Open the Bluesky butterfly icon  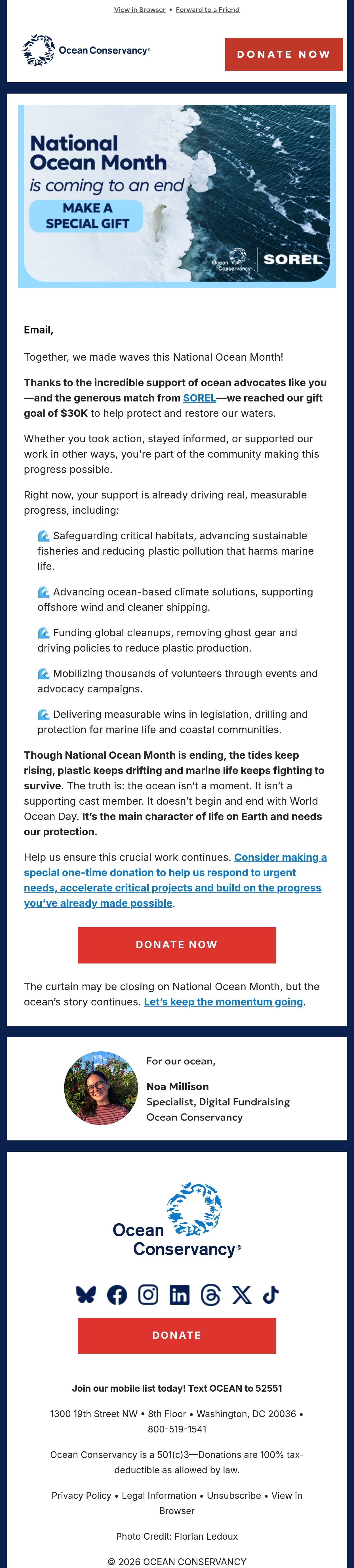tap(86, 1295)
